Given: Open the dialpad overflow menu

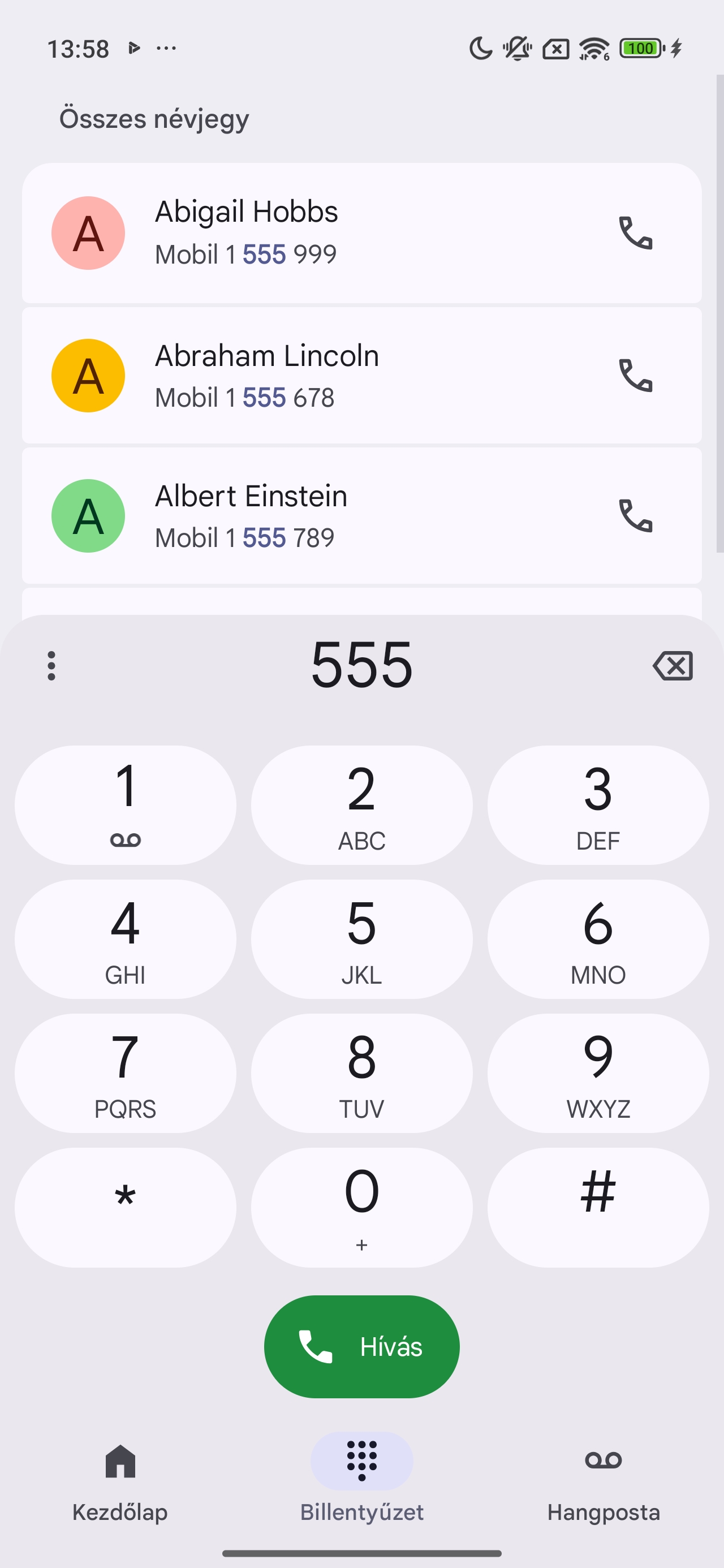Looking at the screenshot, I should pyautogui.click(x=52, y=665).
